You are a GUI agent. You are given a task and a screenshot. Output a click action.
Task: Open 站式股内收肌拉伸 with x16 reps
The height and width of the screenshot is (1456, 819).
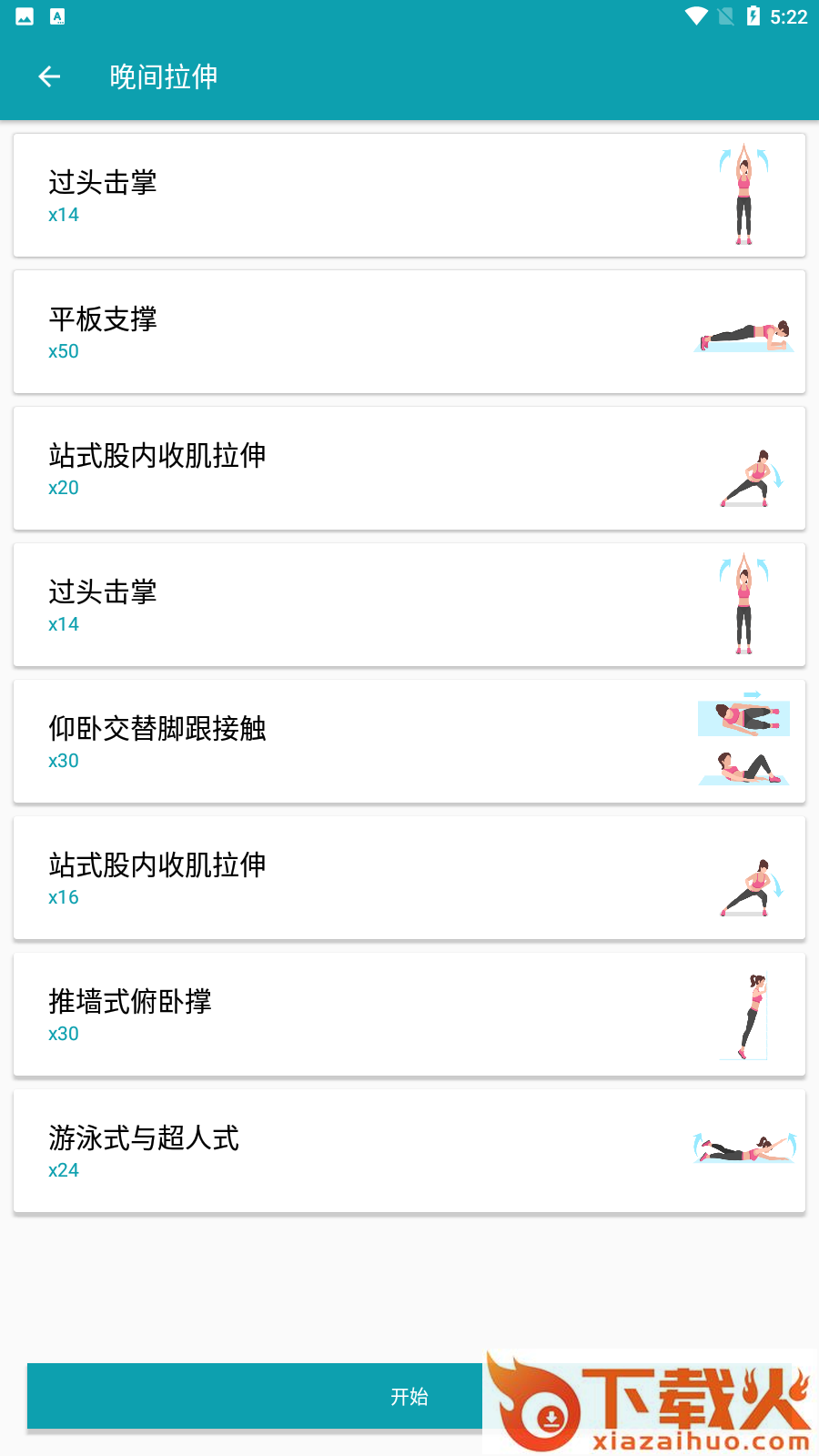point(409,878)
